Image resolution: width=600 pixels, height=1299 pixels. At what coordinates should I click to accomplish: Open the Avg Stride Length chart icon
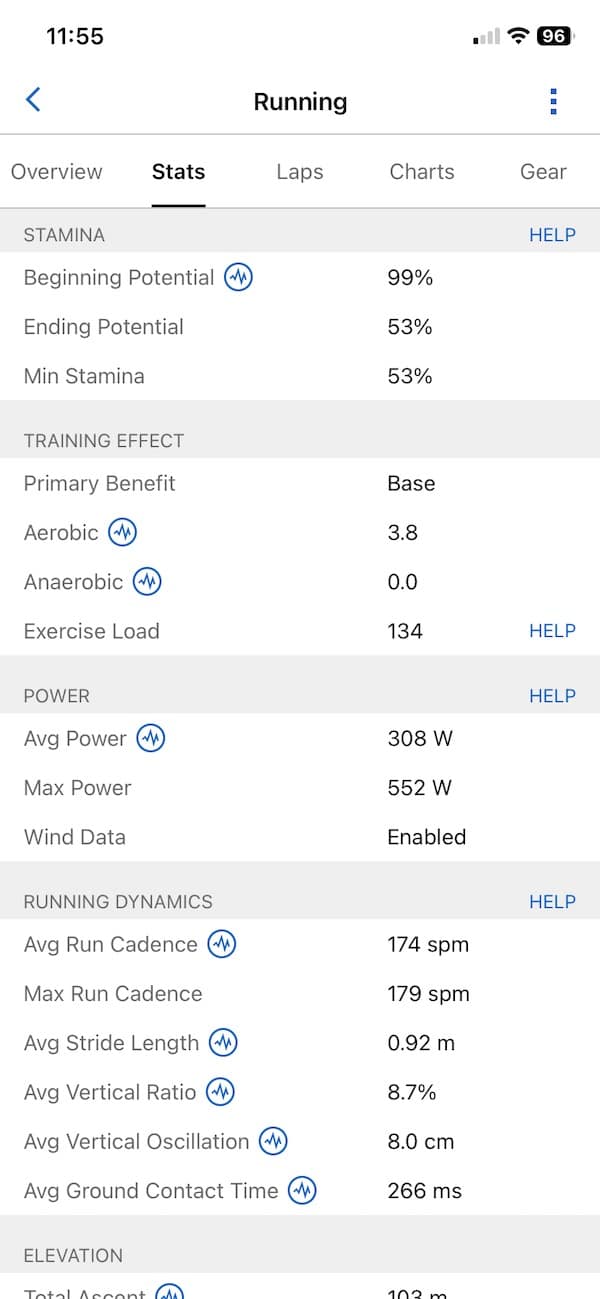click(x=224, y=1043)
